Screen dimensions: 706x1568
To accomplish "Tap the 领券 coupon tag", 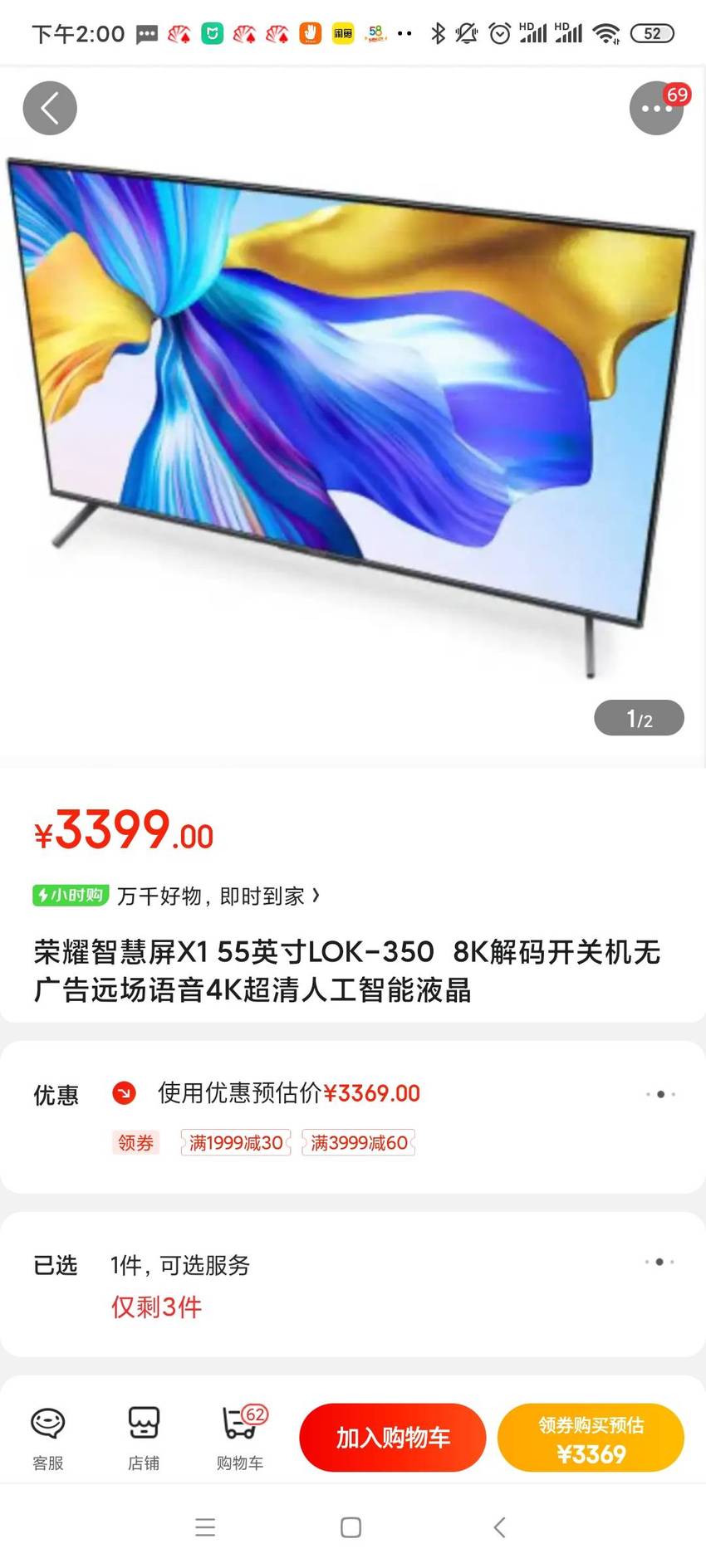I will [x=135, y=1143].
